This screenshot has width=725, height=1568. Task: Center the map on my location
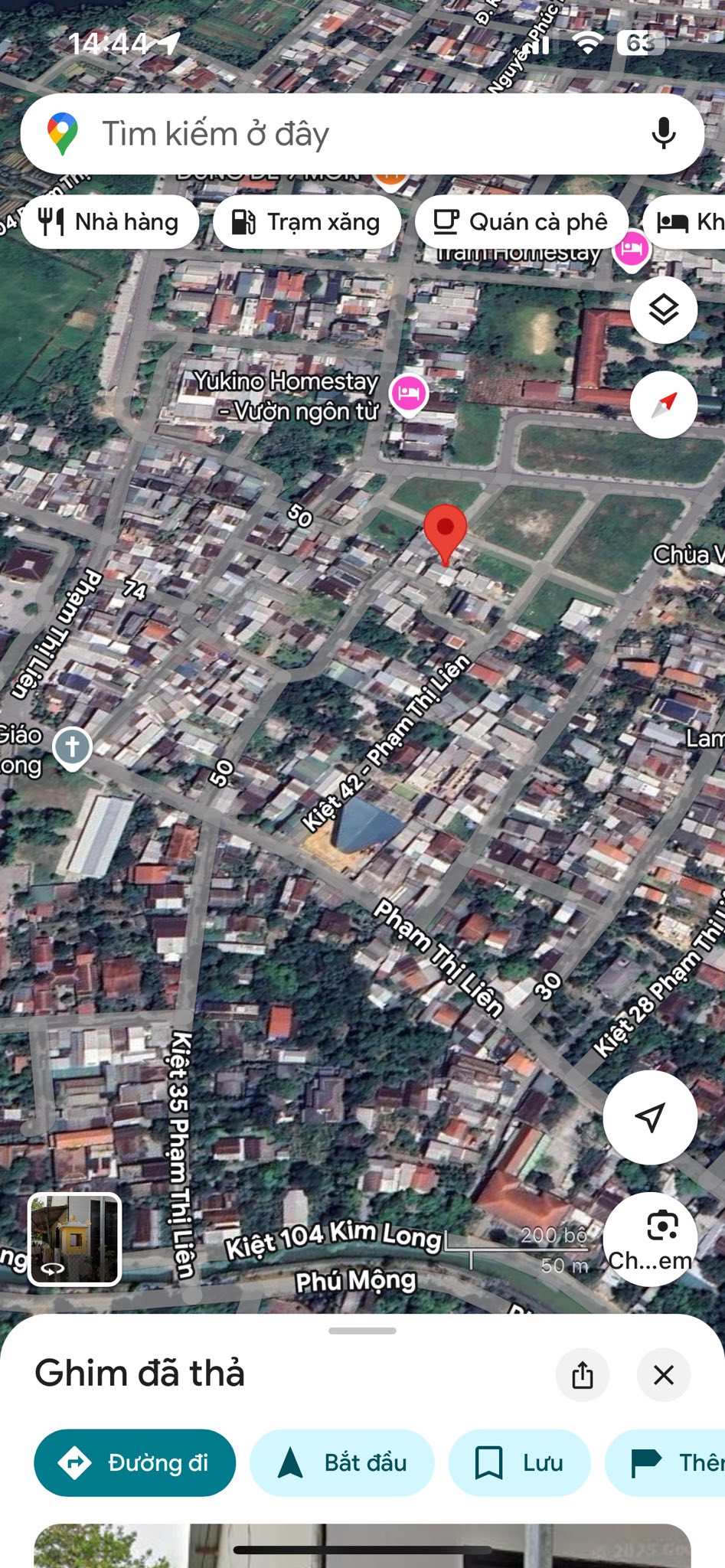point(650,1117)
